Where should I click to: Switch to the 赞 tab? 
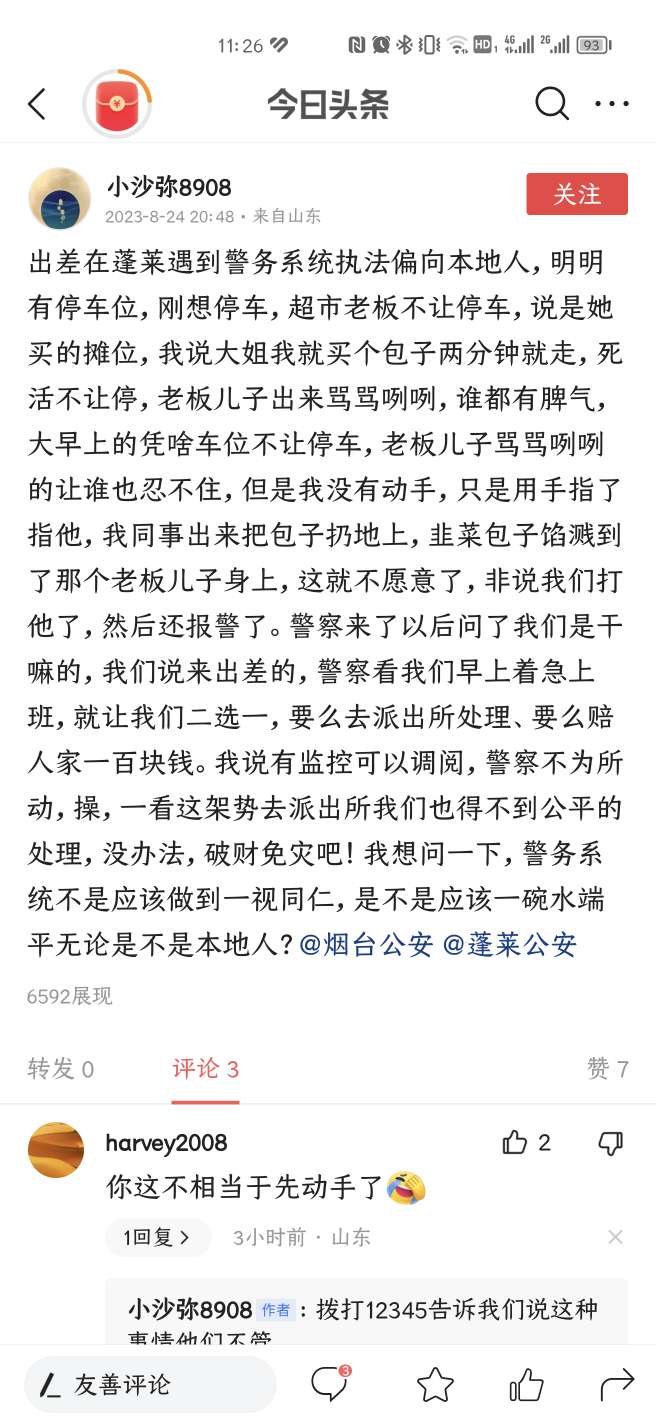[608, 1069]
